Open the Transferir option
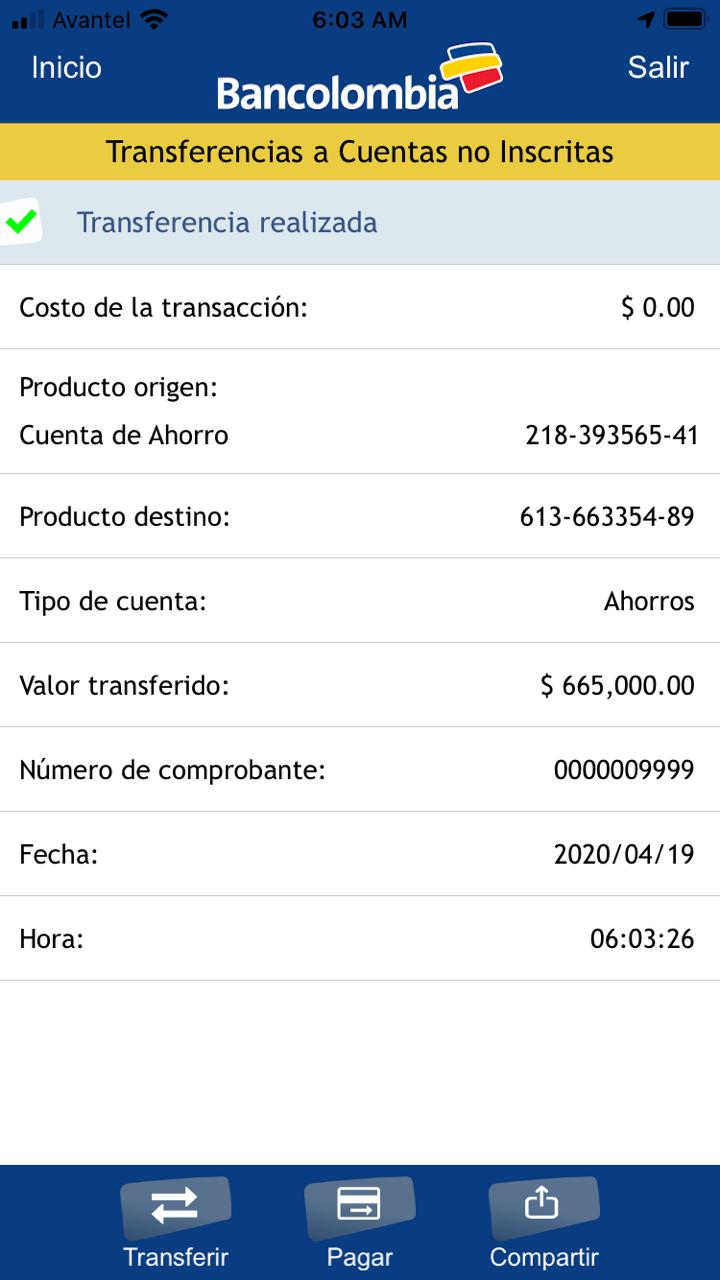 click(x=175, y=1222)
